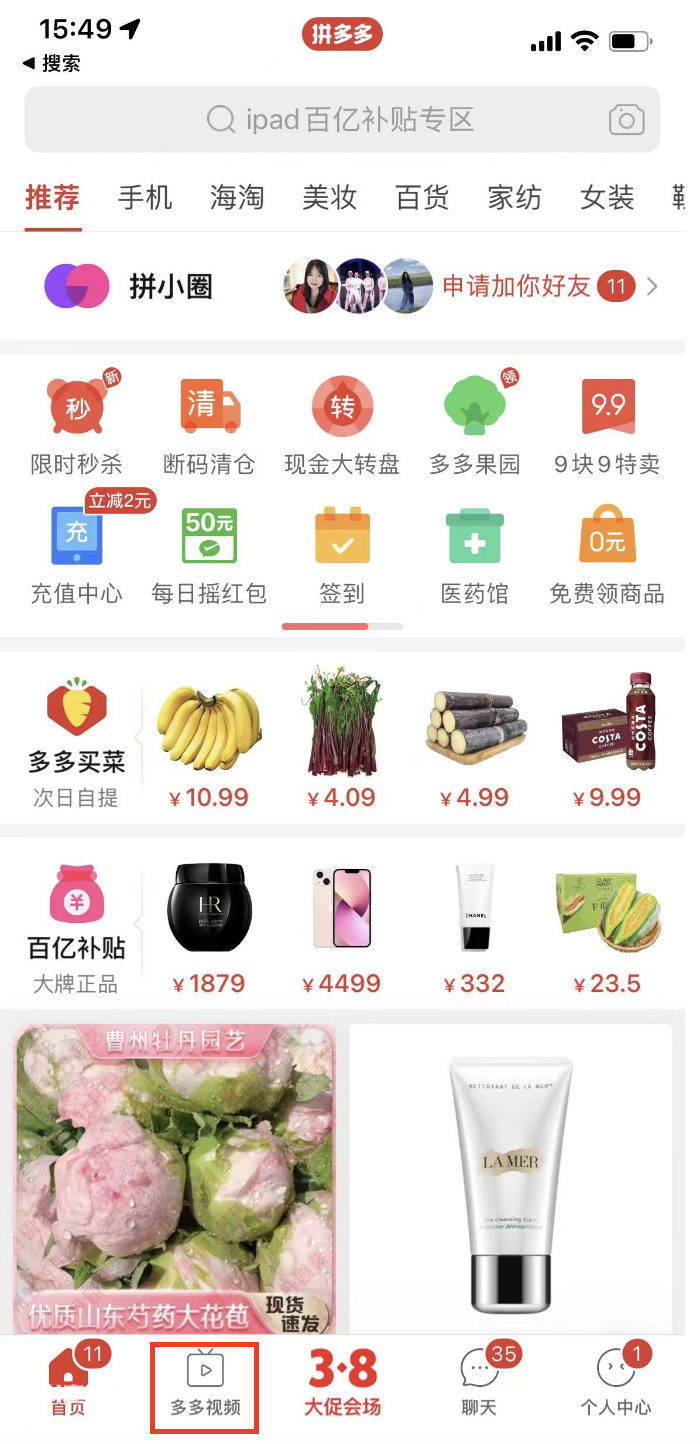Screen dimensions: 700x1444
Task: Open the camera image search icon
Action: (626, 120)
